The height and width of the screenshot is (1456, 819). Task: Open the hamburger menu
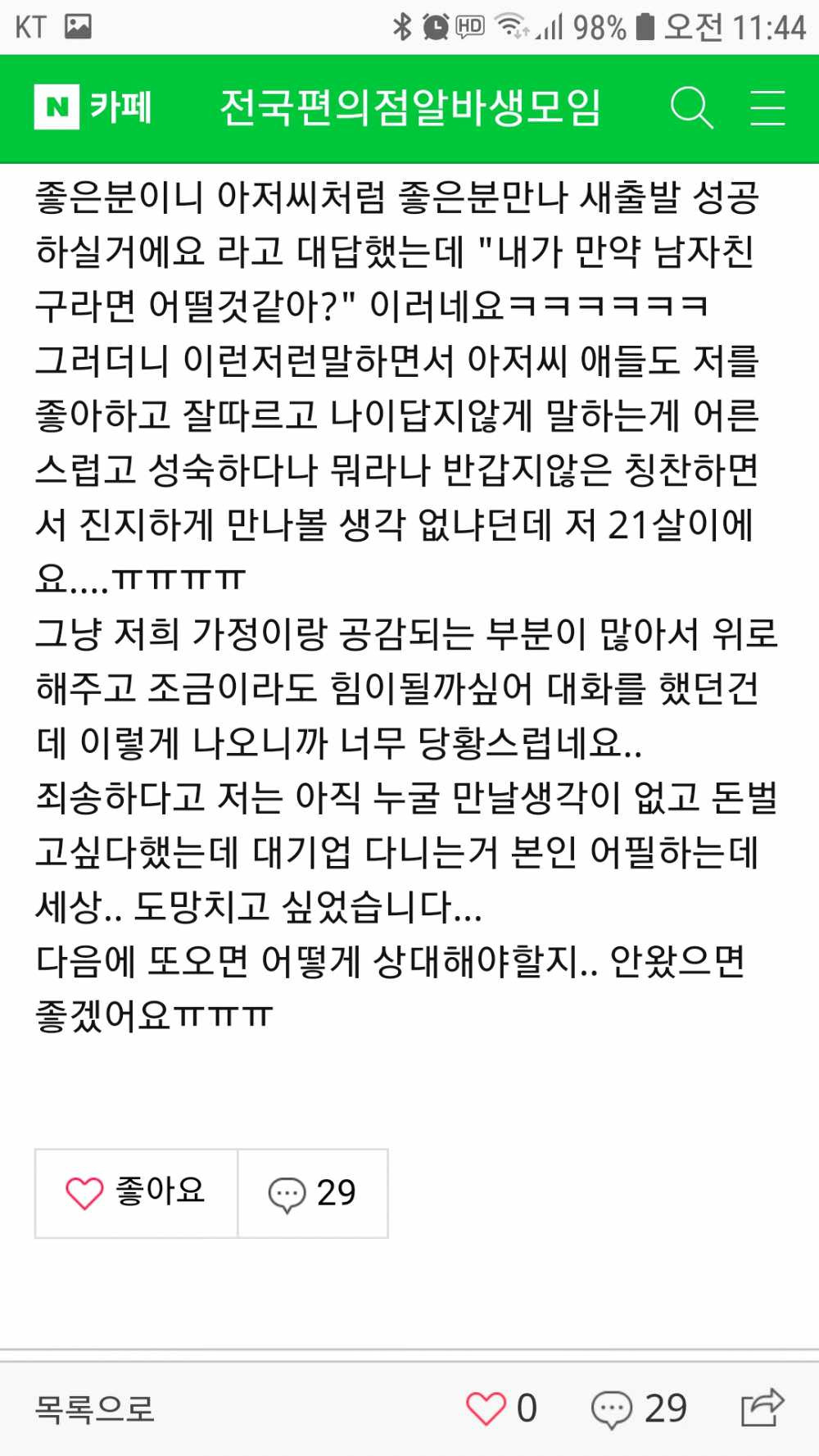[767, 107]
